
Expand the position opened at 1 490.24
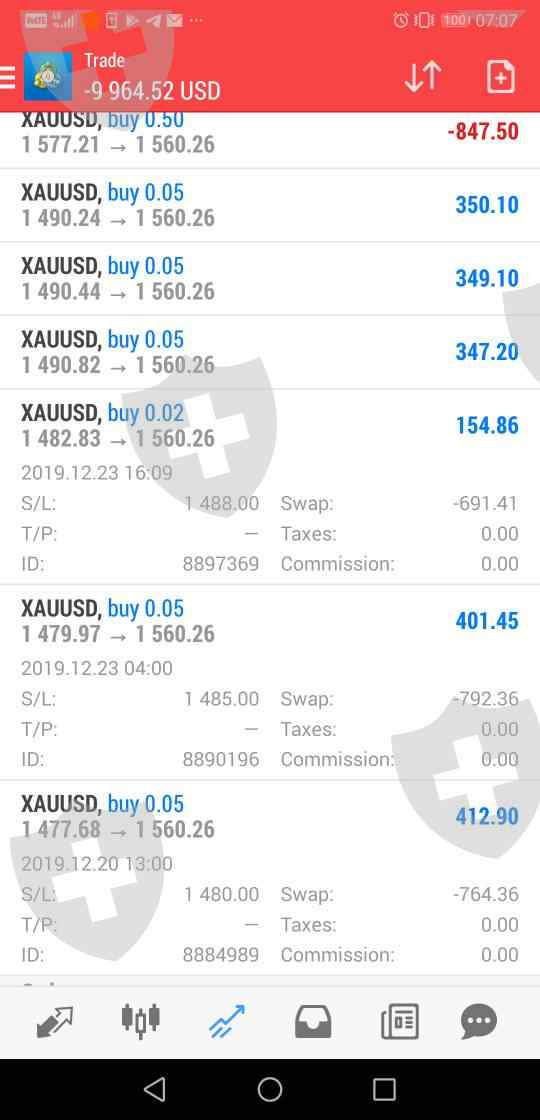point(270,206)
